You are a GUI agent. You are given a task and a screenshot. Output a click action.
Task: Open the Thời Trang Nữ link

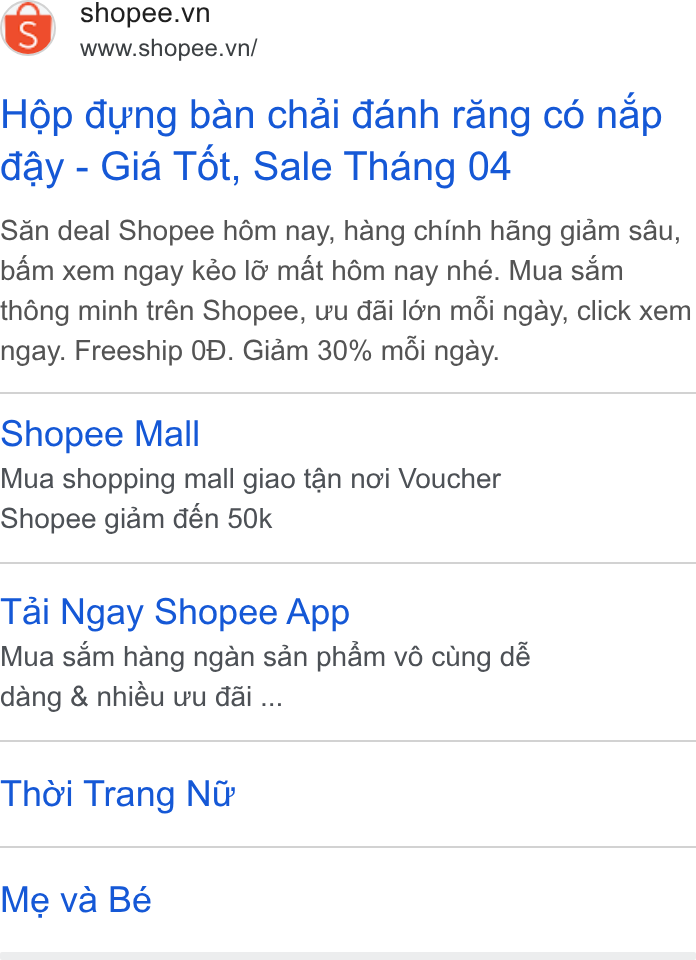(118, 793)
